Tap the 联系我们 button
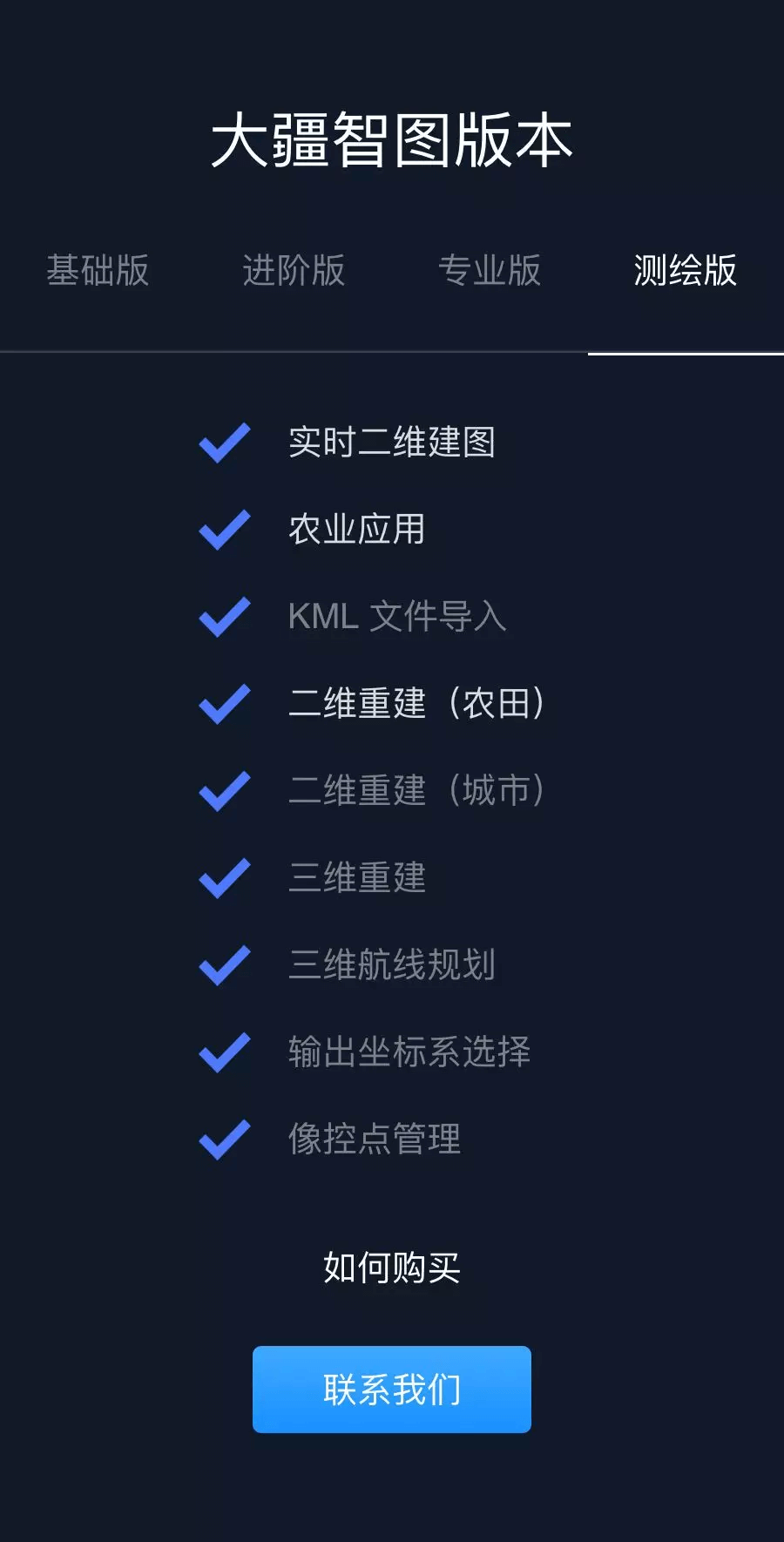The image size is (784, 1542). (x=392, y=1389)
